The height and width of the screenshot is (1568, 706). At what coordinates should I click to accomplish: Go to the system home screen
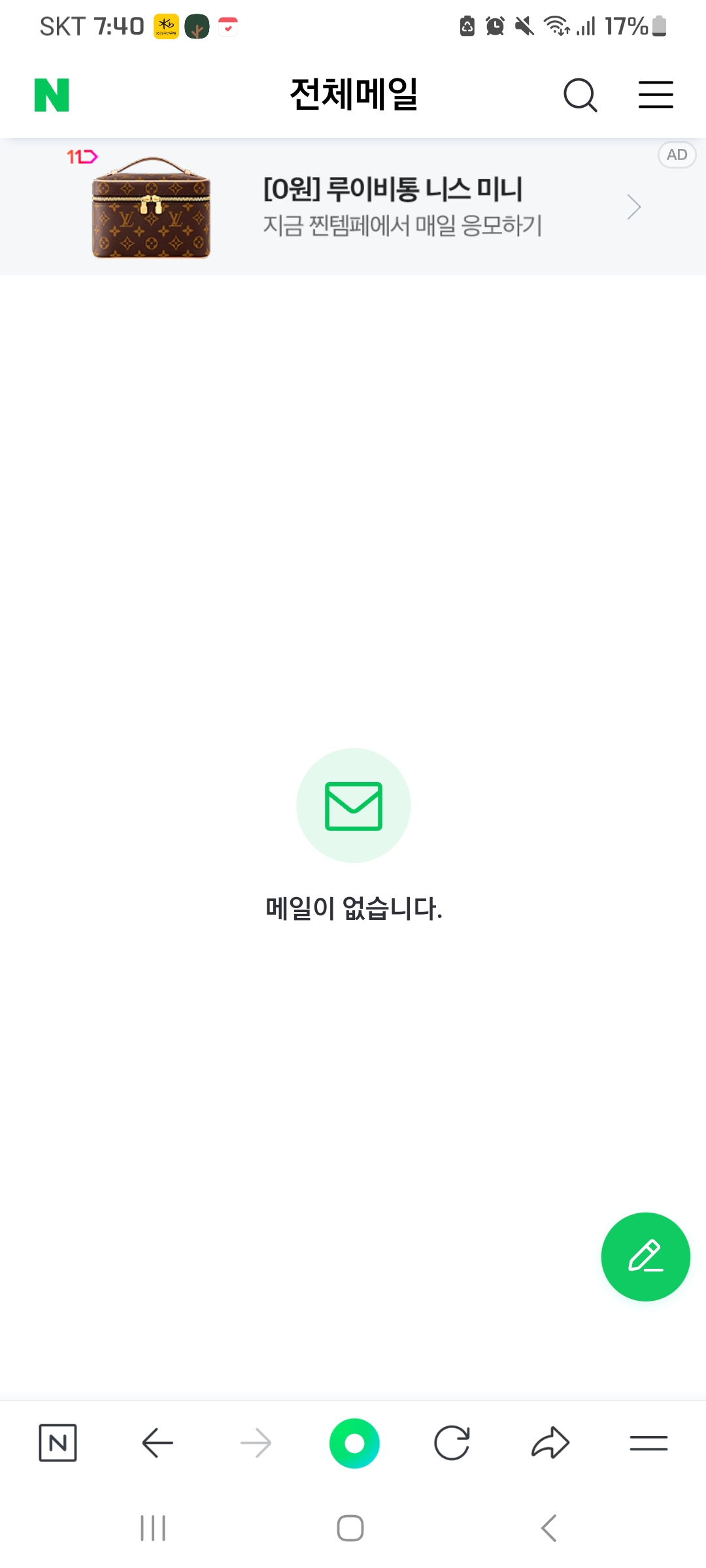(x=350, y=1528)
